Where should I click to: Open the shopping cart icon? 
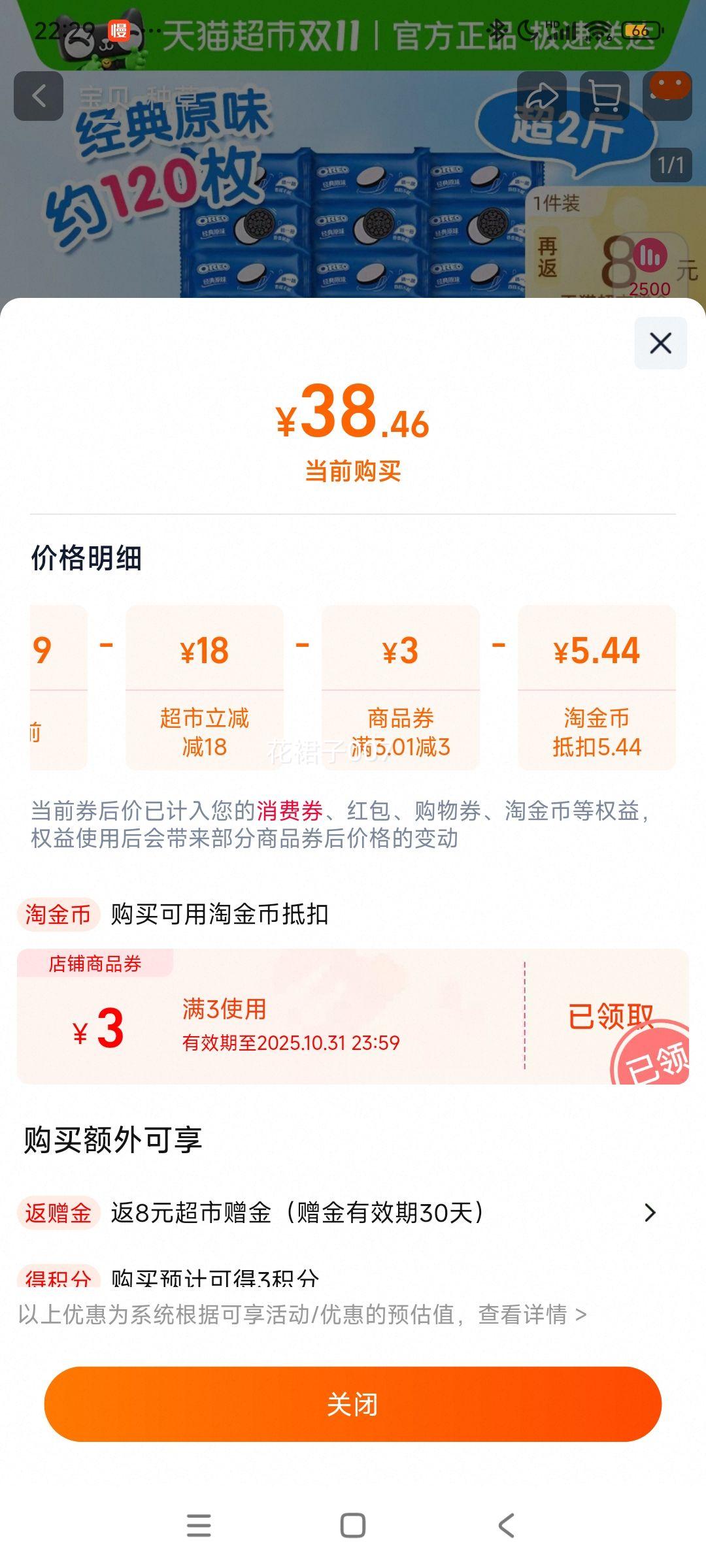tap(605, 96)
